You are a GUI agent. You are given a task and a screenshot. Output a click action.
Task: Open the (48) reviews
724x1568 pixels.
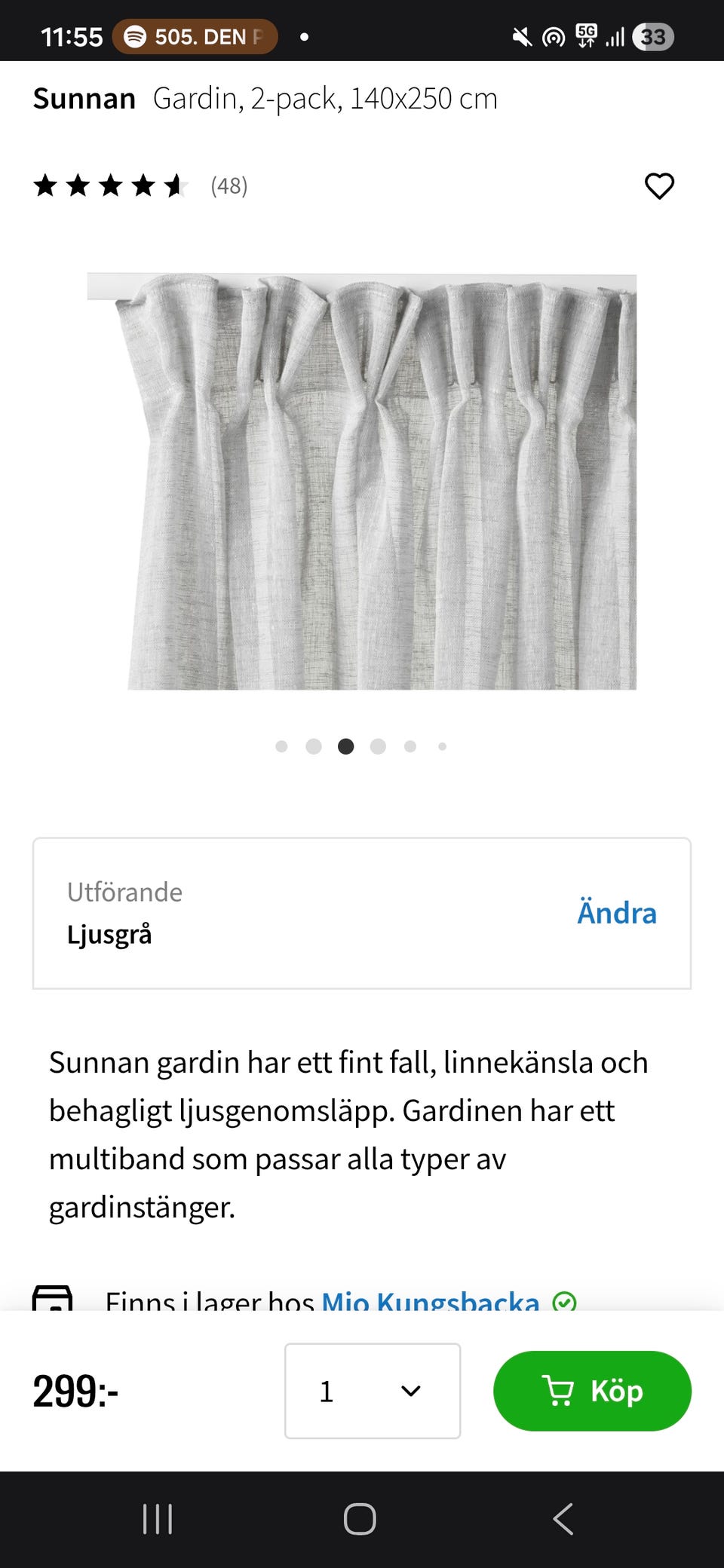tap(229, 186)
